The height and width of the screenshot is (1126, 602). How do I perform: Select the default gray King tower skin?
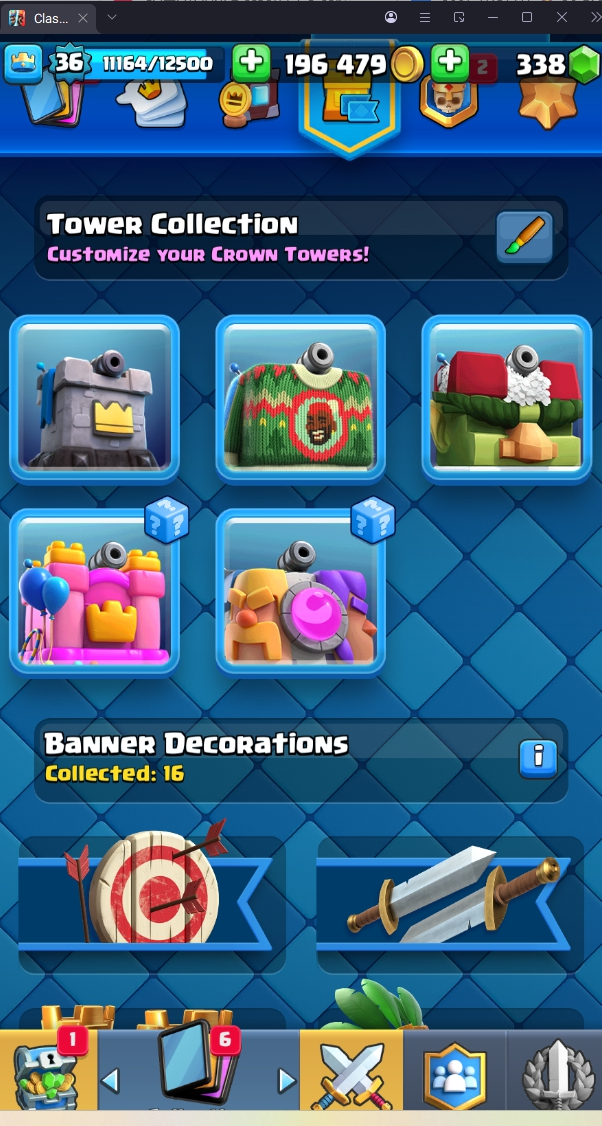pyautogui.click(x=95, y=398)
